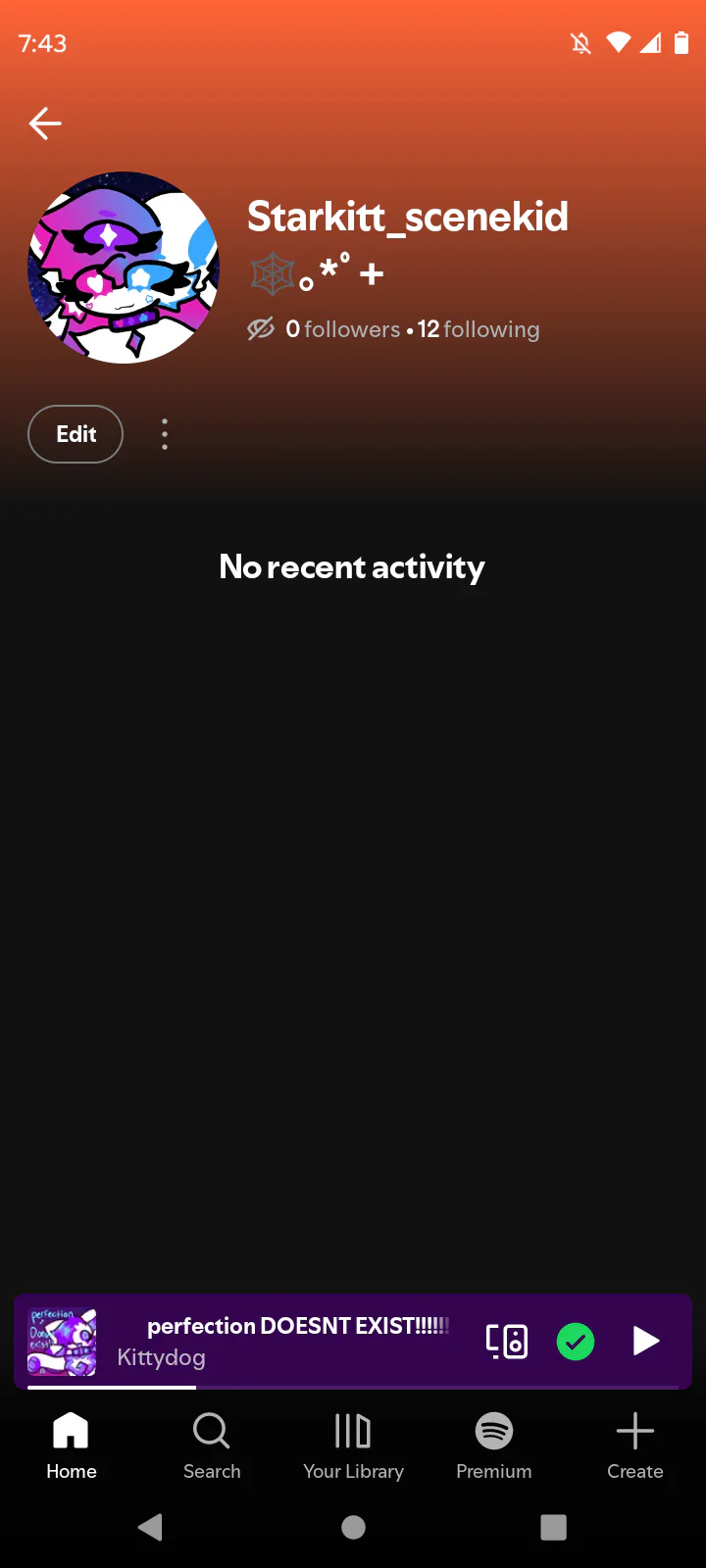Image resolution: width=706 pixels, height=1568 pixels.
Task: Switch to the Home tab
Action: (x=71, y=1445)
